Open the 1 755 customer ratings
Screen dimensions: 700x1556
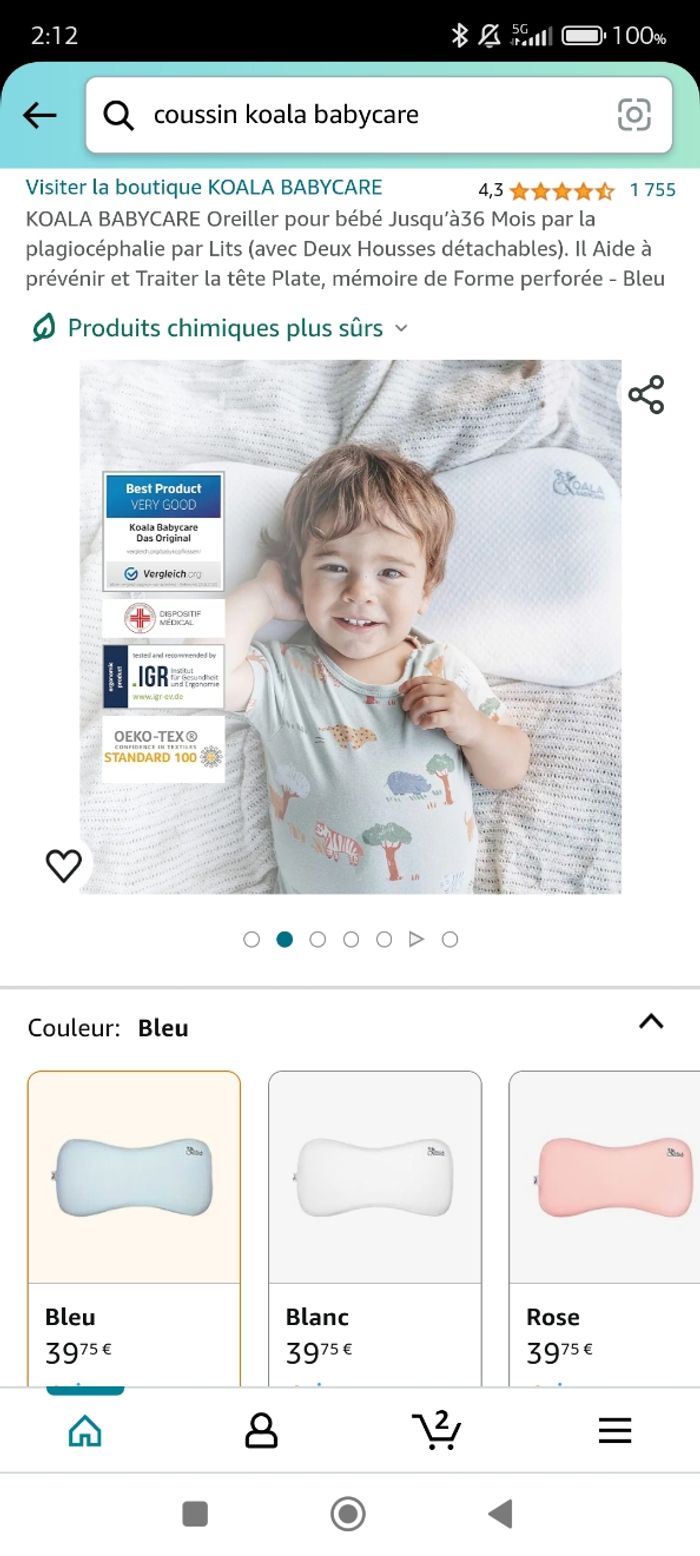[x=652, y=190]
